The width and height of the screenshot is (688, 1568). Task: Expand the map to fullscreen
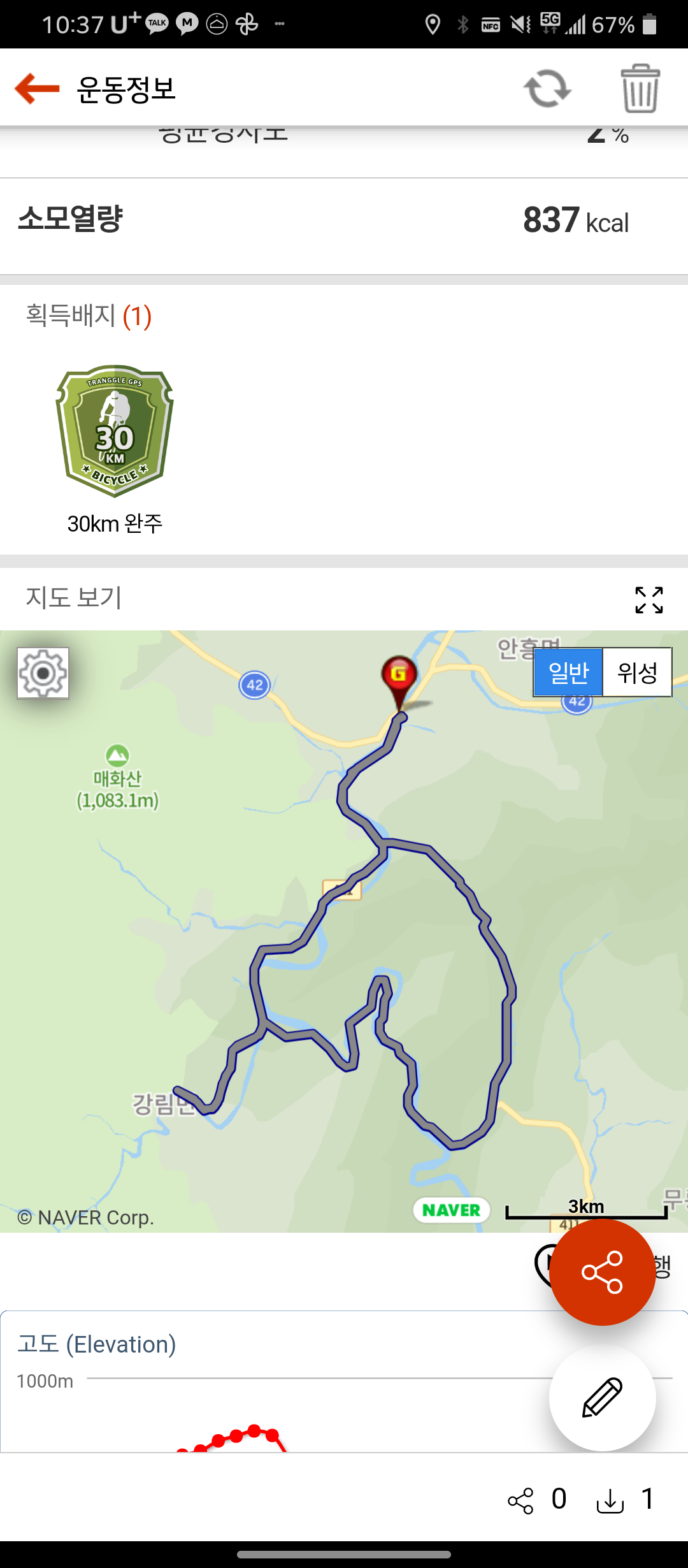tap(649, 600)
